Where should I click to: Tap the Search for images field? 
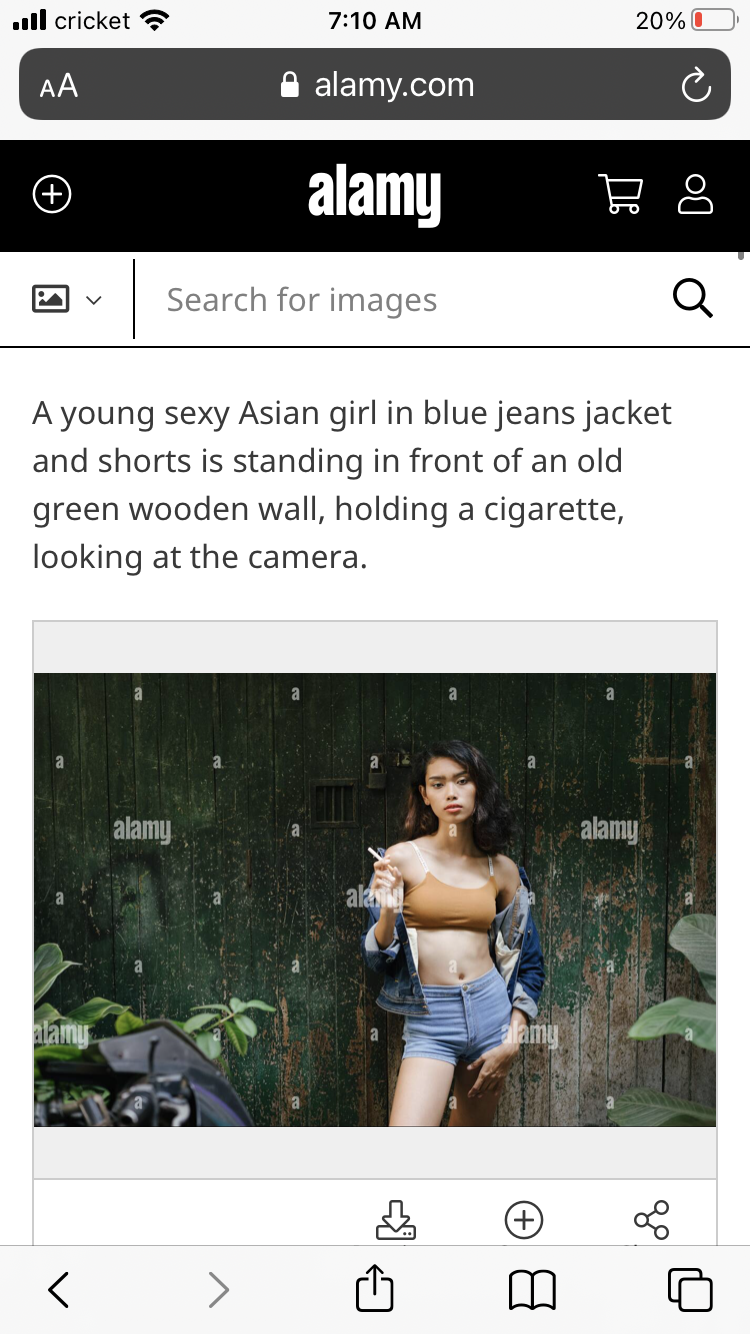(x=400, y=300)
